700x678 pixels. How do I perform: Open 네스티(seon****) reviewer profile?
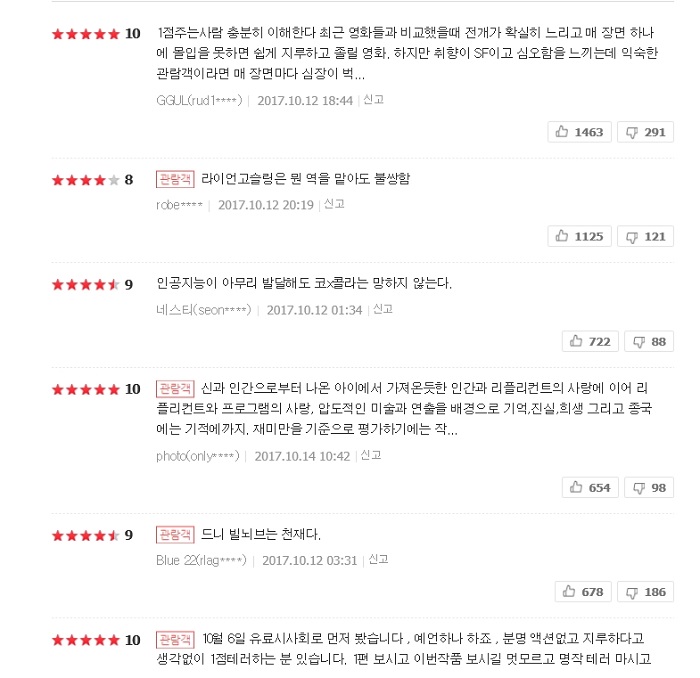[x=204, y=310]
